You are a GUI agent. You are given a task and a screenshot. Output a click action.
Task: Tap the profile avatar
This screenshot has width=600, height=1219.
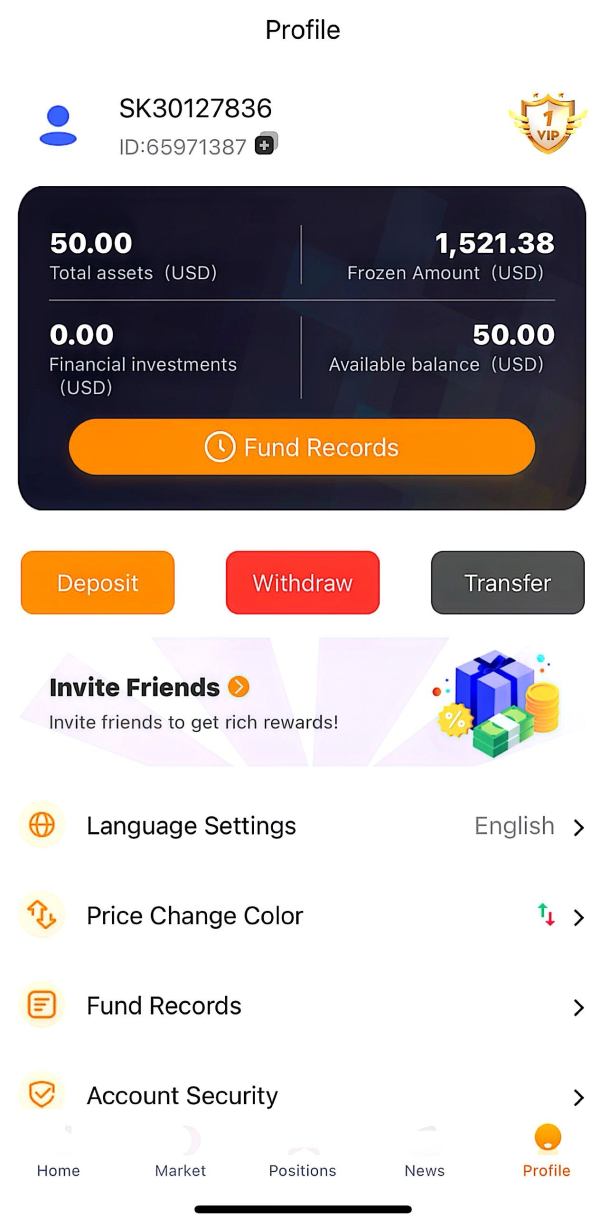pos(58,126)
